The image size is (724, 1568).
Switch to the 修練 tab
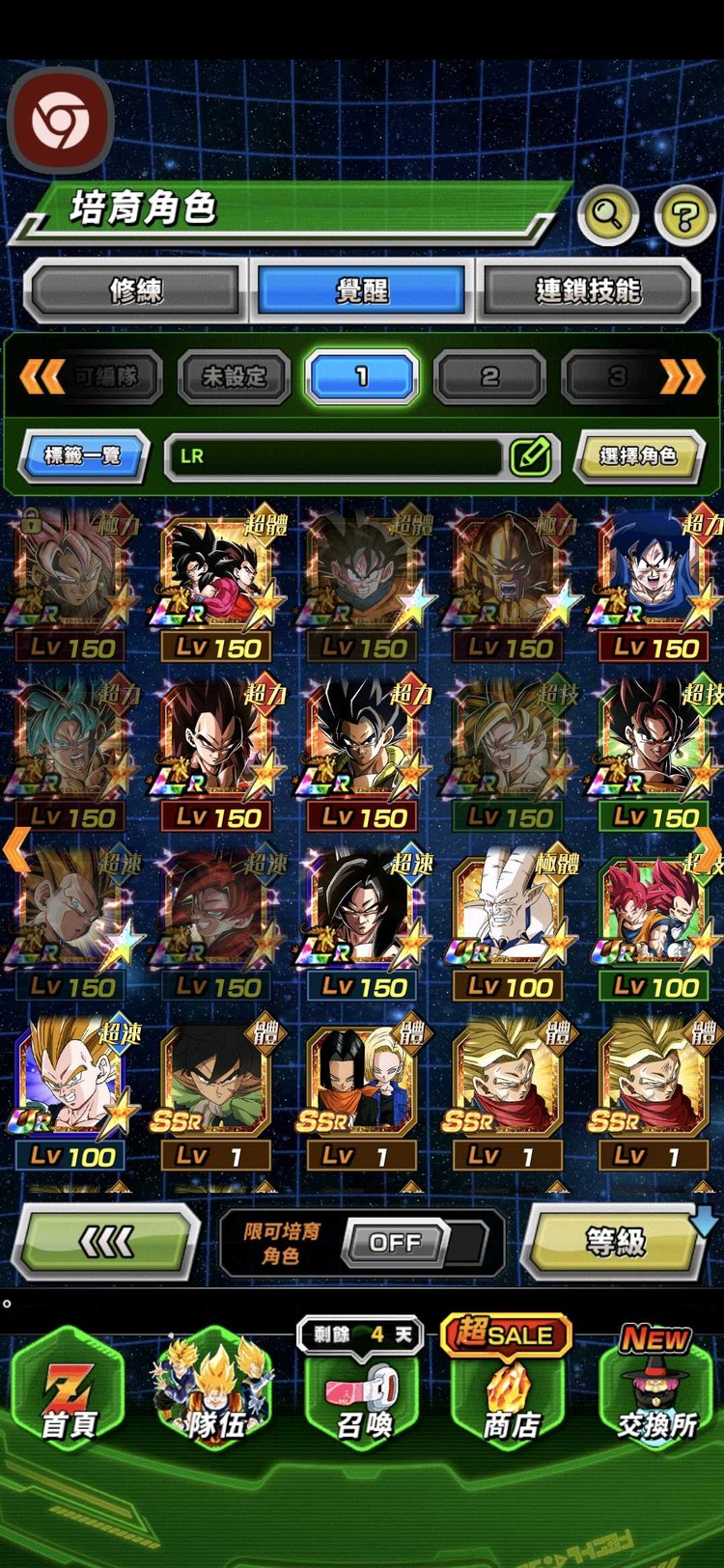point(134,289)
